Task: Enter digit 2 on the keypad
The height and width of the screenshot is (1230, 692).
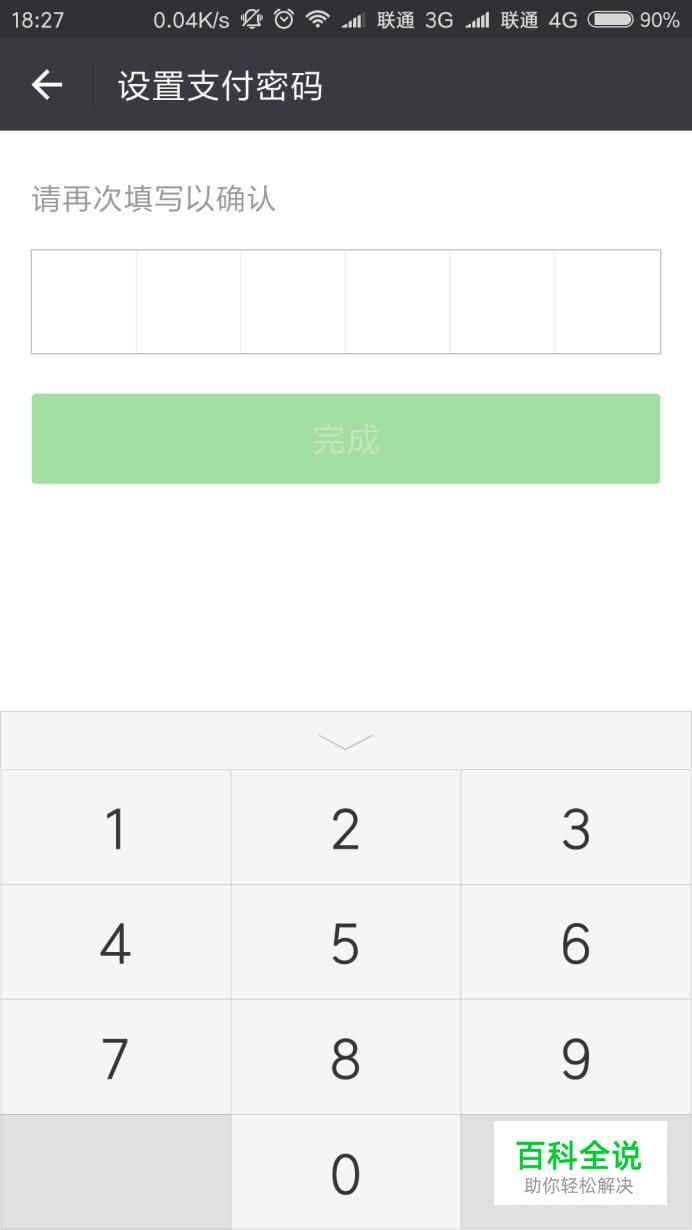Action: (x=346, y=828)
